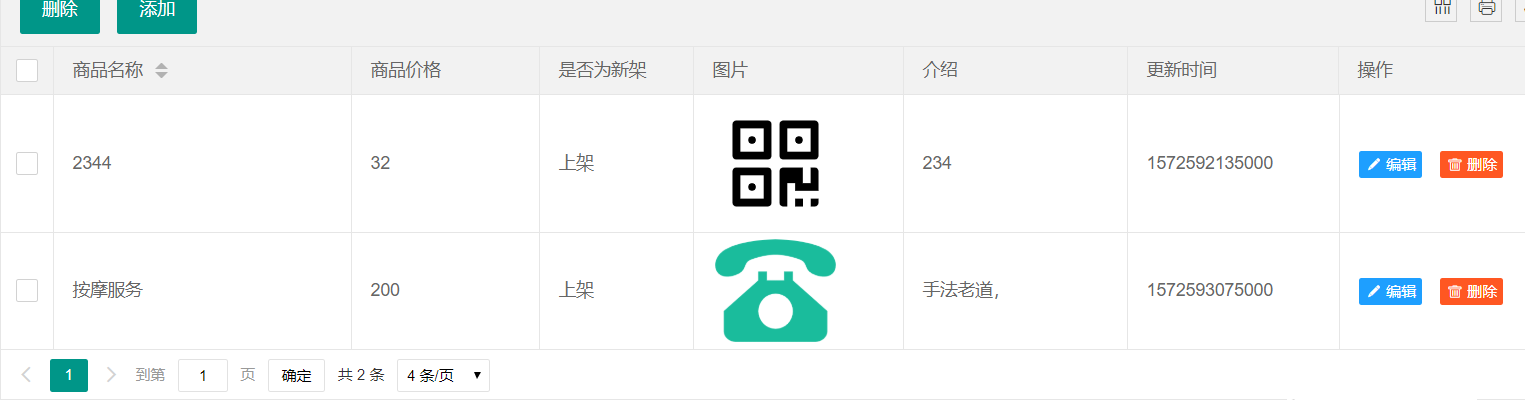This screenshot has height=400, width=1525.
Task: Tap the 添加 button to add product
Action: 157,11
